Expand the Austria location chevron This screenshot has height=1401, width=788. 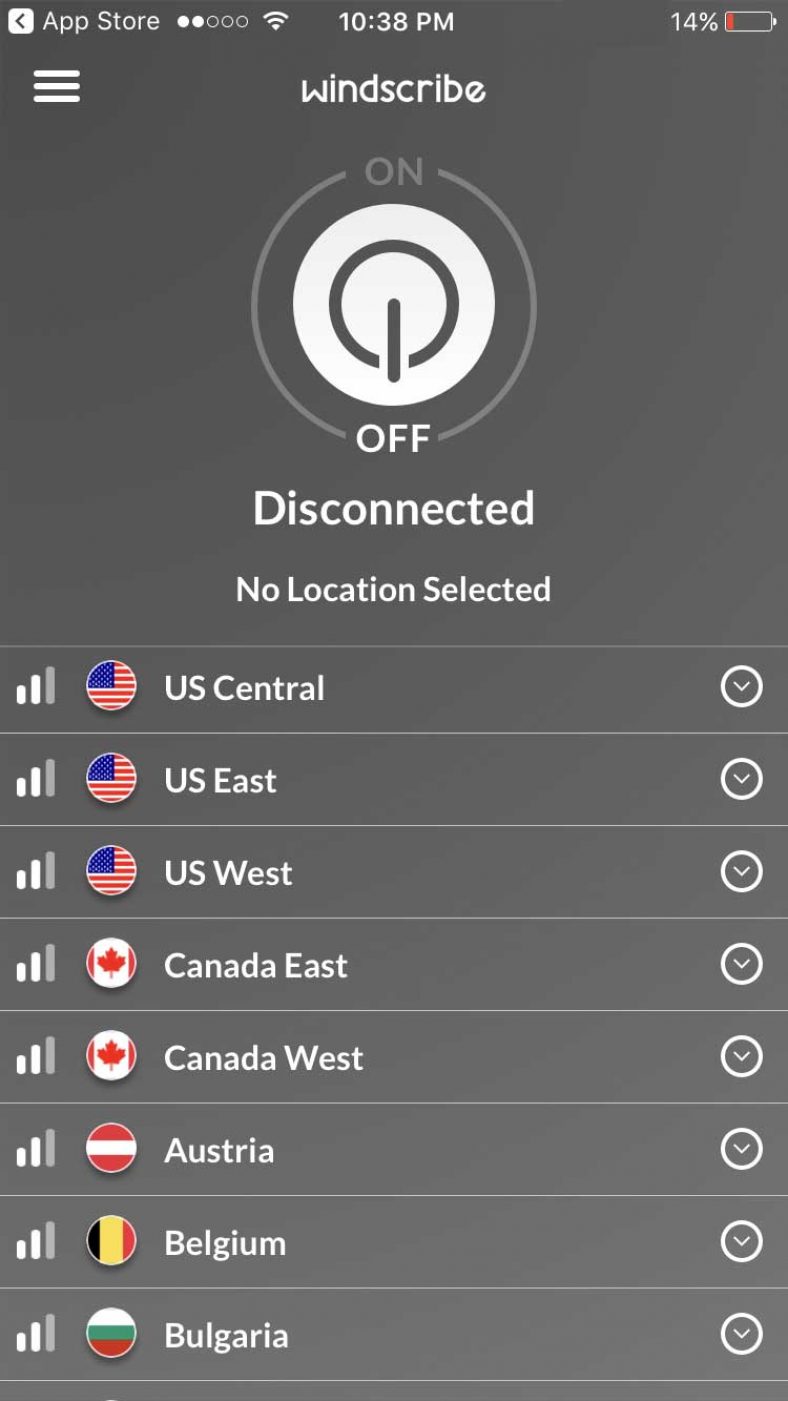pyautogui.click(x=741, y=1150)
